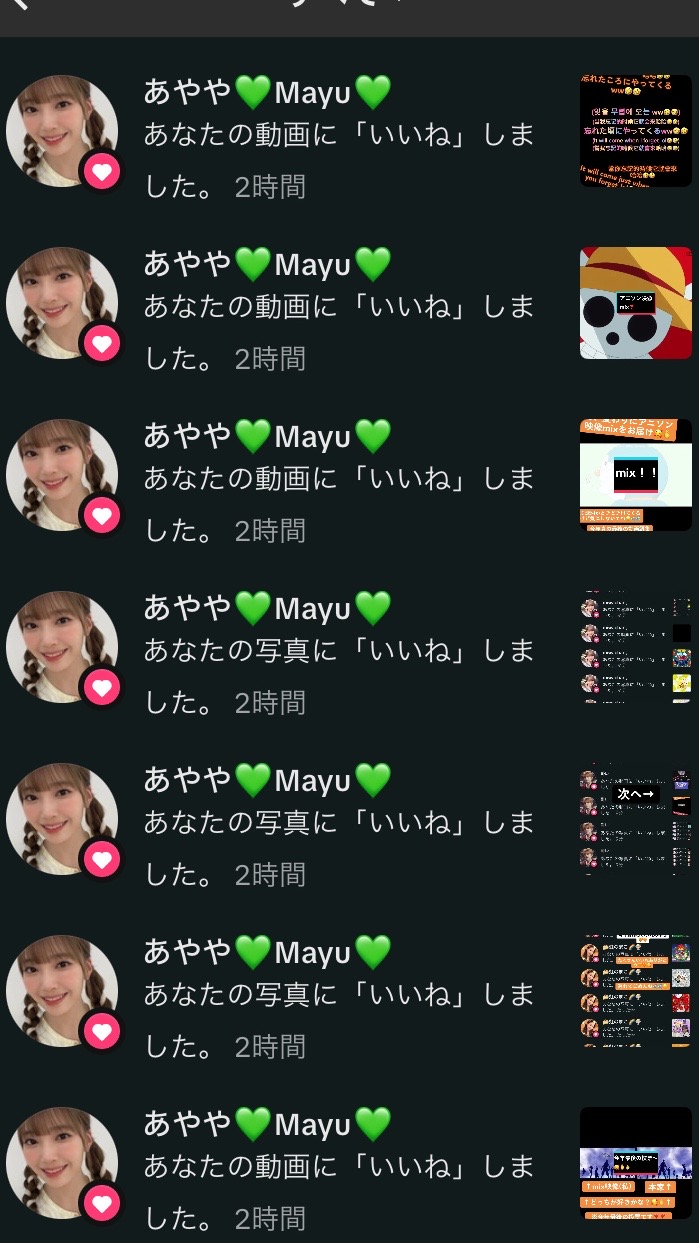
Task: Open the photo thumbnail showing '次へ→'
Action: point(636,819)
